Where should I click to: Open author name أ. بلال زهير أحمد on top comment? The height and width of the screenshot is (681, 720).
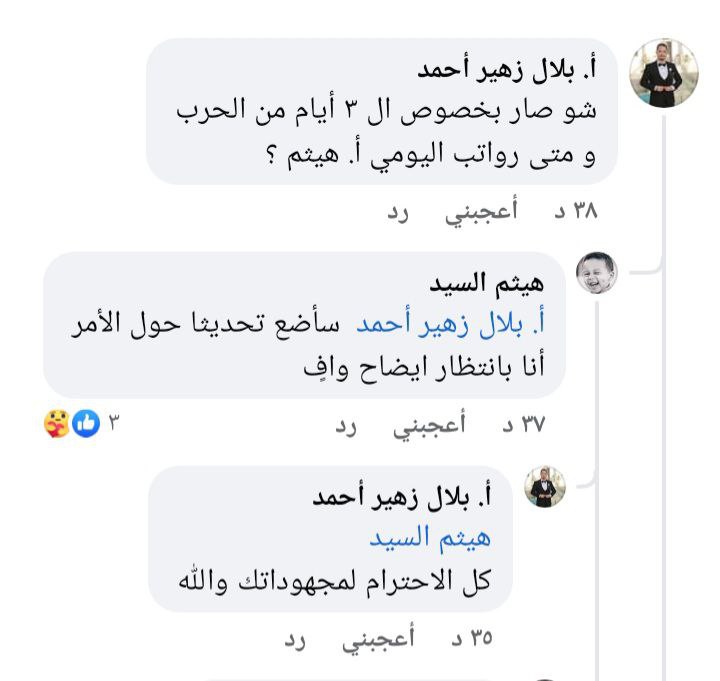[x=513, y=73]
